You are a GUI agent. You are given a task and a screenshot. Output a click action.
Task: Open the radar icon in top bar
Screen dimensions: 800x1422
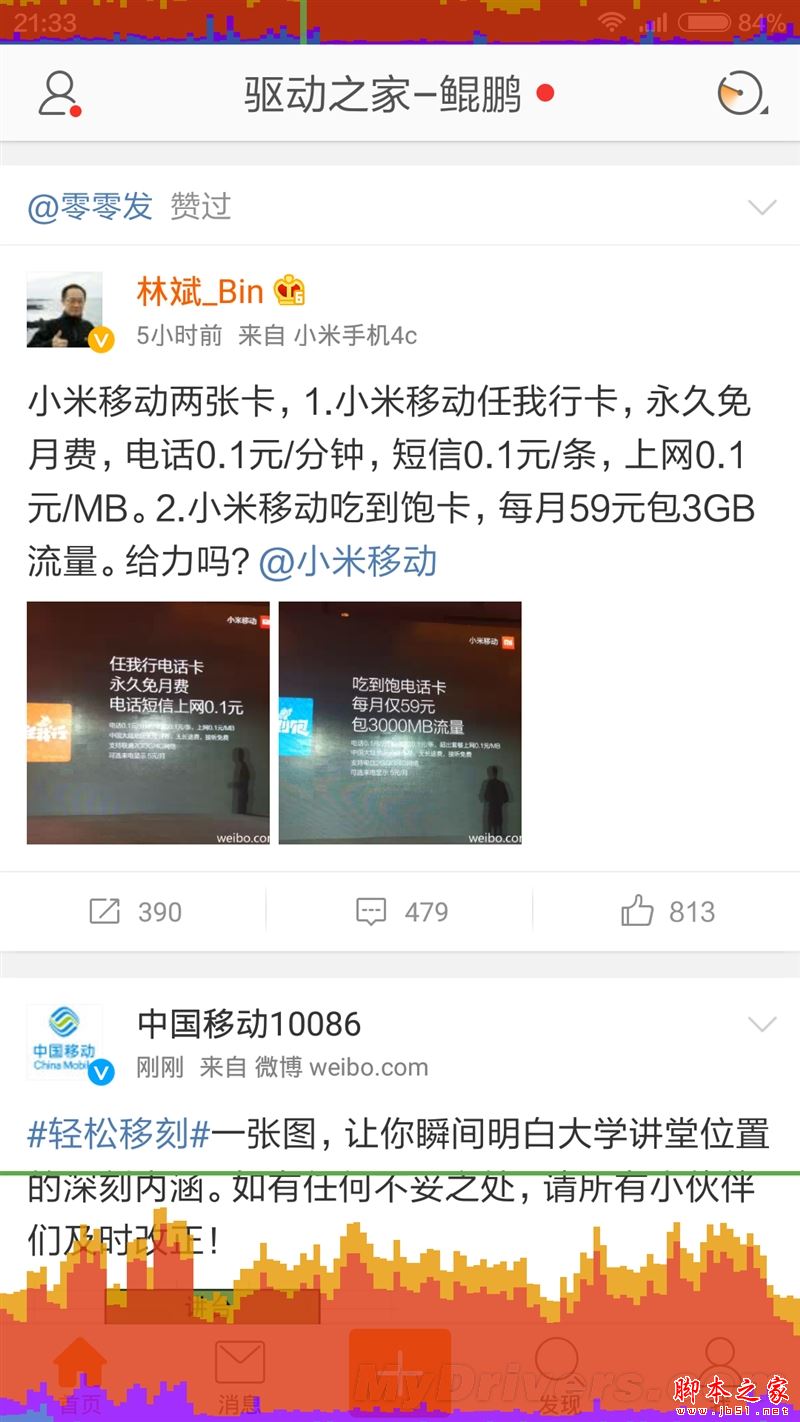click(x=741, y=94)
